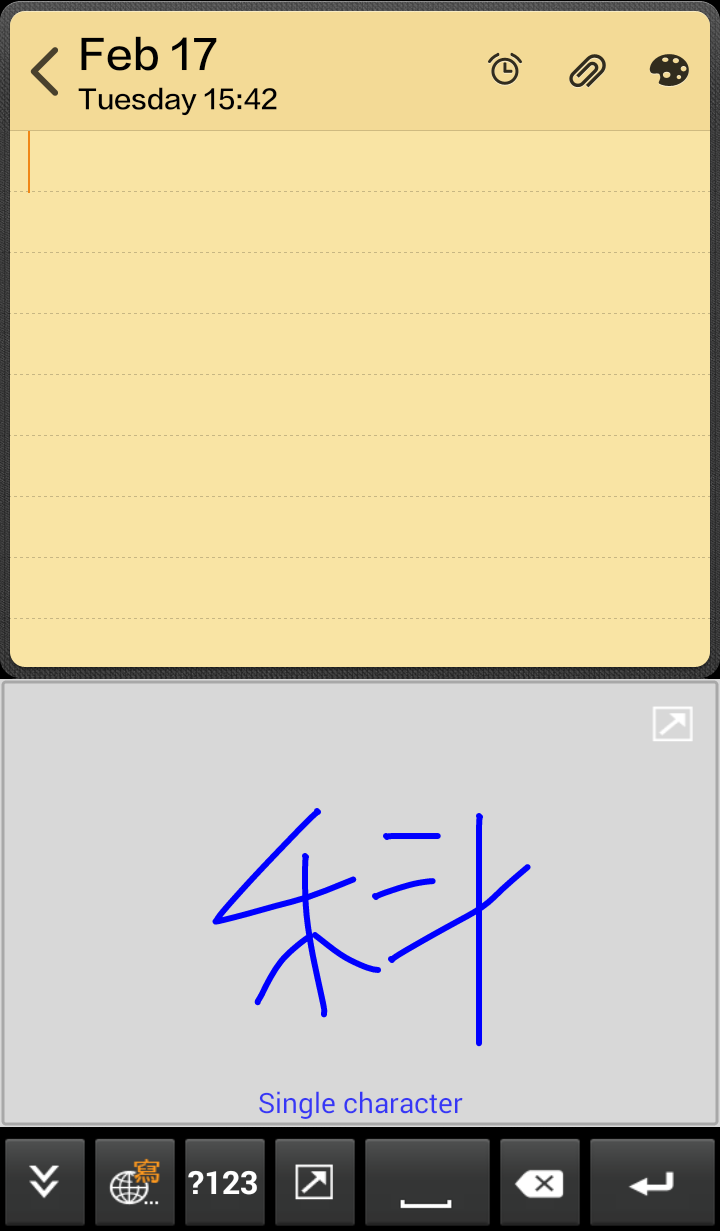
Task: Tap the expand-arrow key in the keyboard row
Action: [314, 1183]
